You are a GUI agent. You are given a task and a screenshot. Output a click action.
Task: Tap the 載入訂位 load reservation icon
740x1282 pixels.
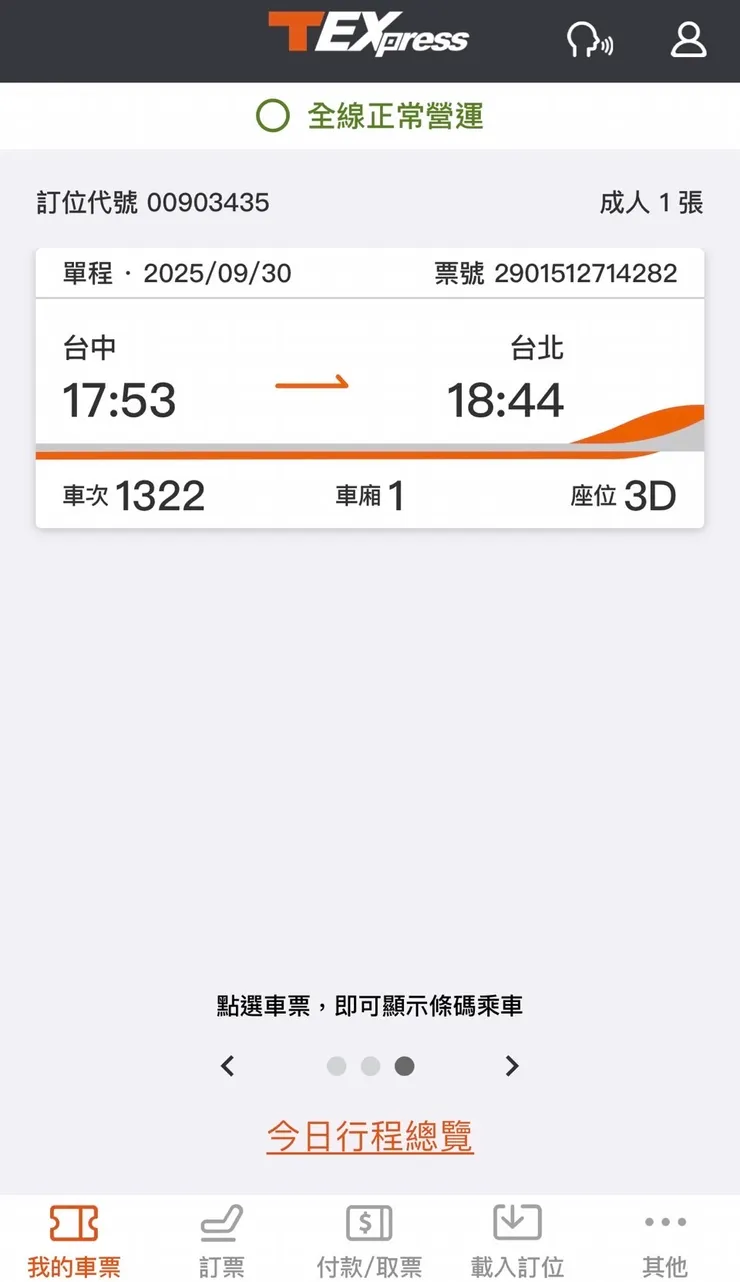[x=516, y=1220]
